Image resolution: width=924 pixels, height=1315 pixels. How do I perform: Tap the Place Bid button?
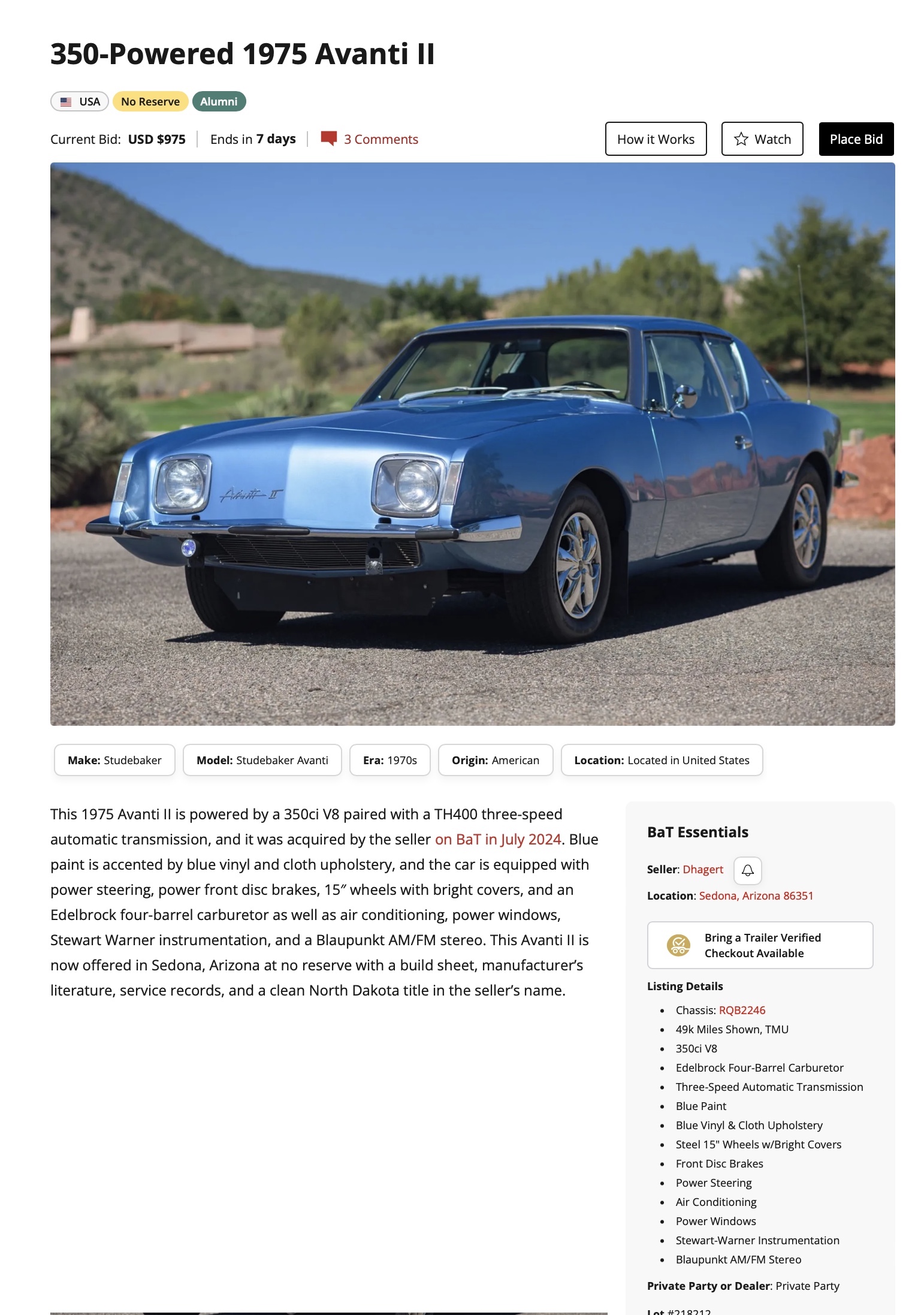pos(856,139)
